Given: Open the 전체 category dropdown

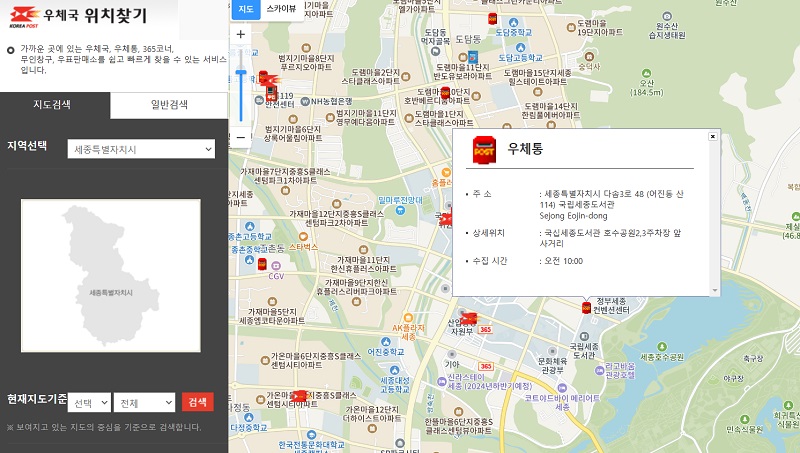Looking at the screenshot, I should point(144,402).
